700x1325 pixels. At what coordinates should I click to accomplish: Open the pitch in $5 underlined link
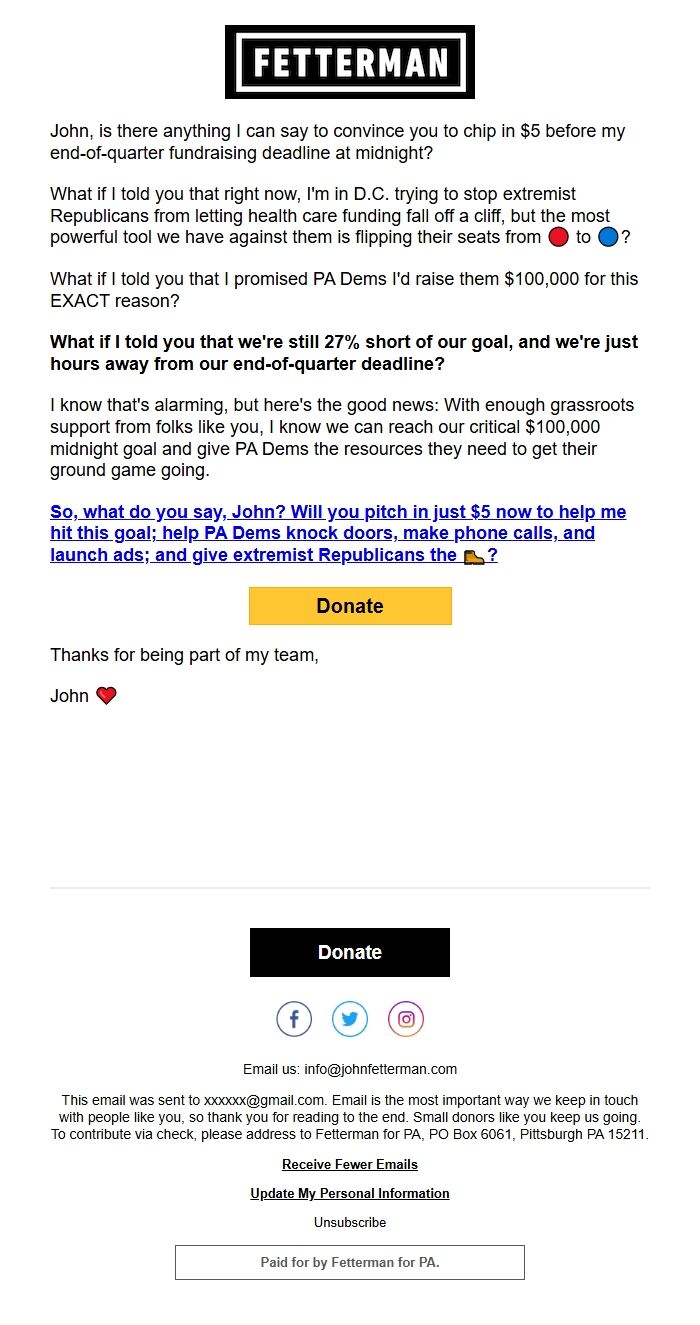coord(338,533)
